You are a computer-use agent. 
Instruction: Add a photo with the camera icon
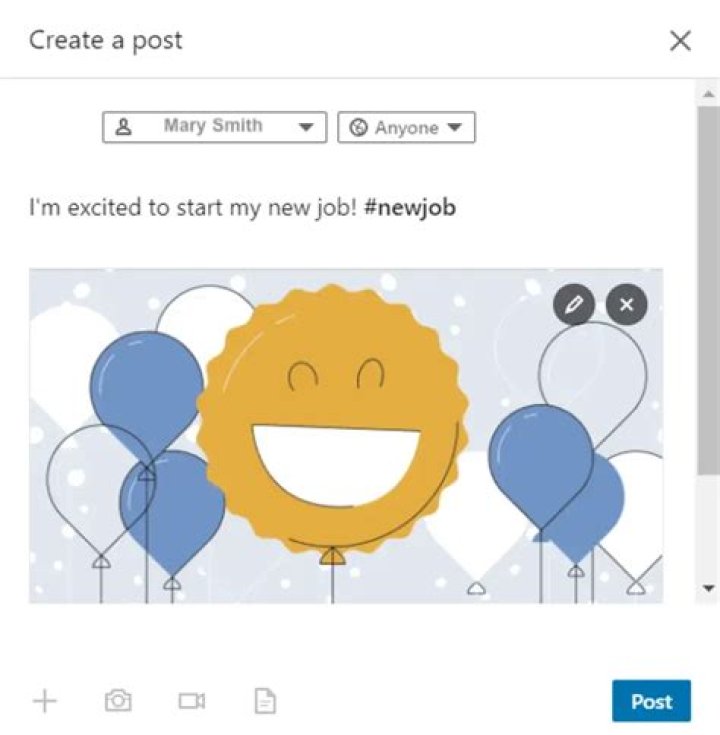[x=118, y=701]
